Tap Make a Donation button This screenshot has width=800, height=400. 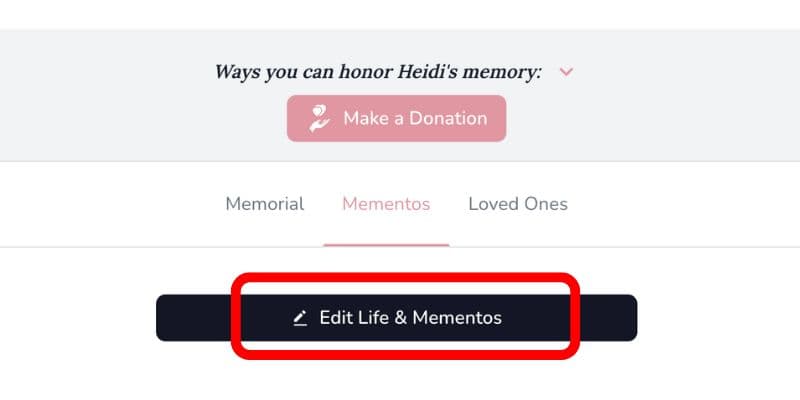click(396, 118)
